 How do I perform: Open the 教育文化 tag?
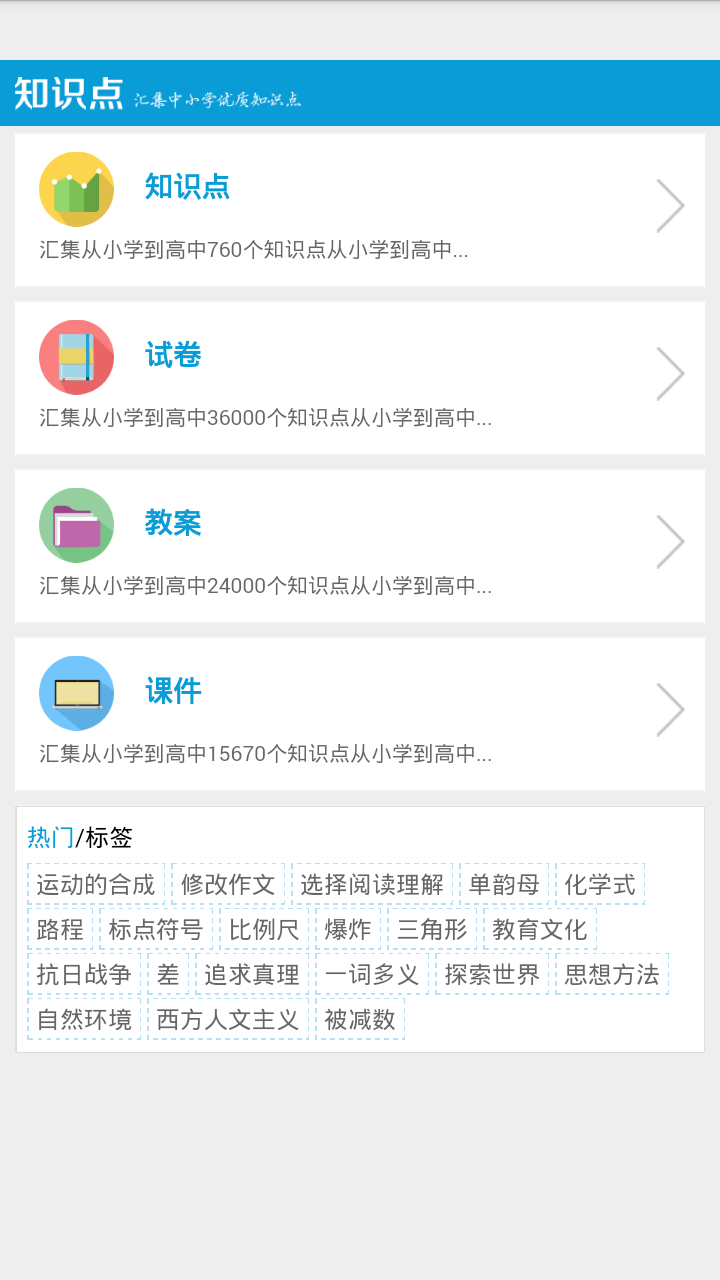540,929
